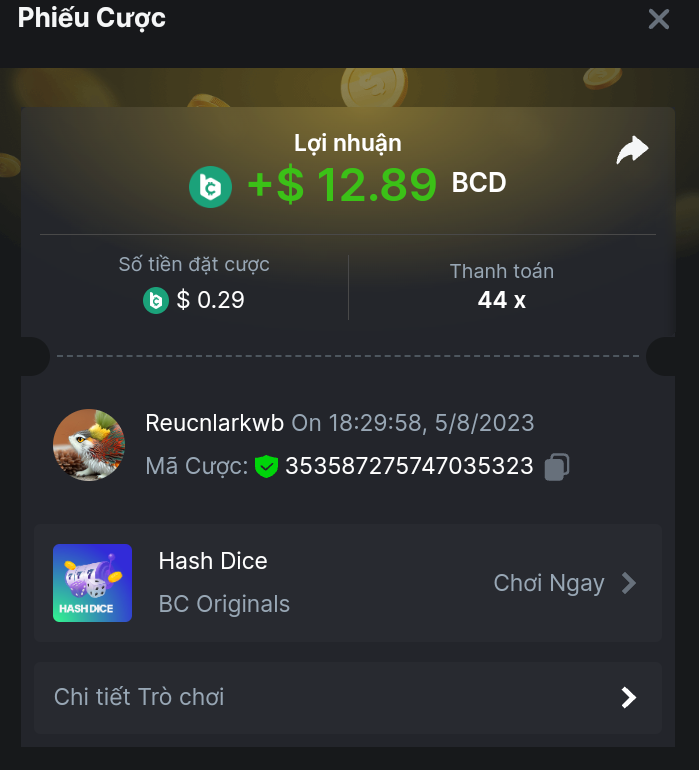Share this bet slip

tap(632, 151)
